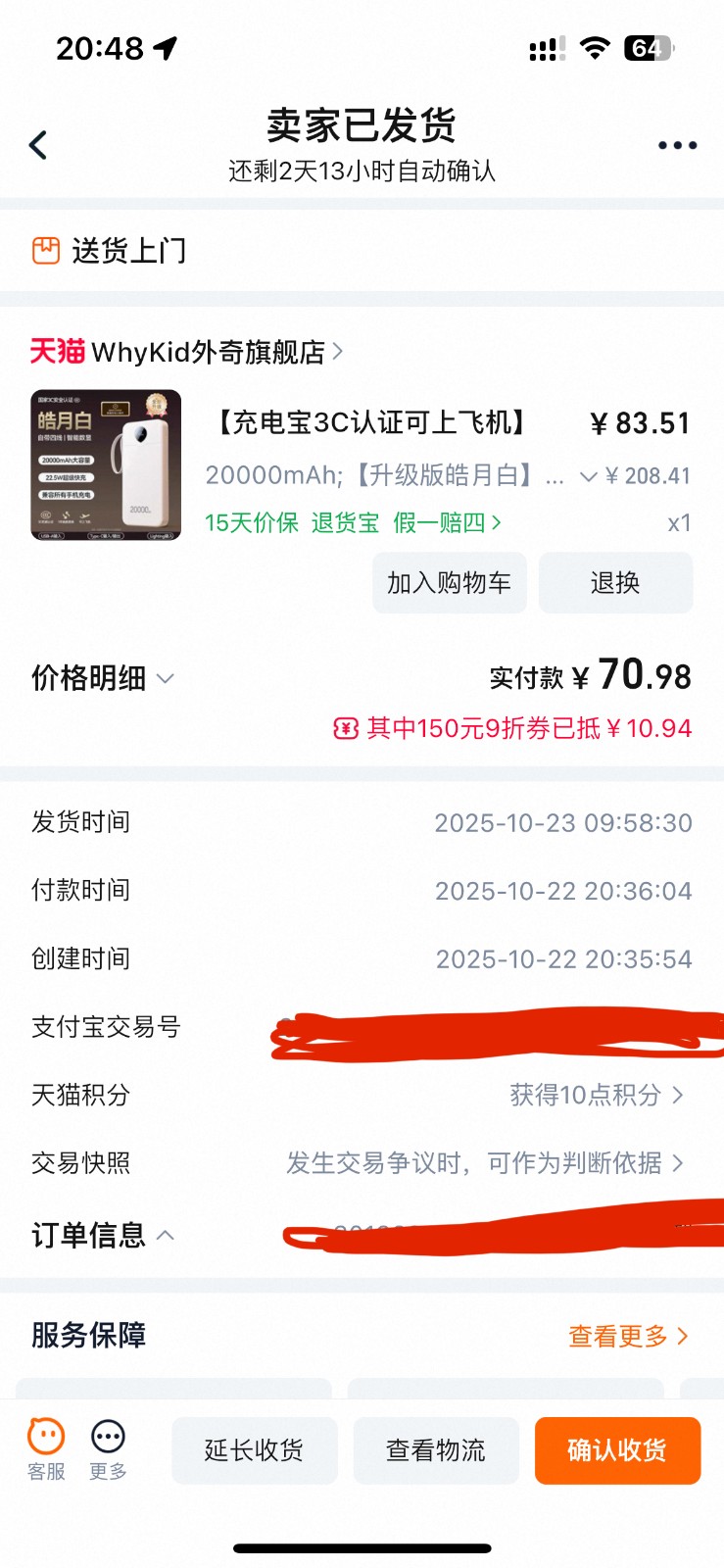
Task: Open the power bank product thumbnail
Action: [106, 465]
